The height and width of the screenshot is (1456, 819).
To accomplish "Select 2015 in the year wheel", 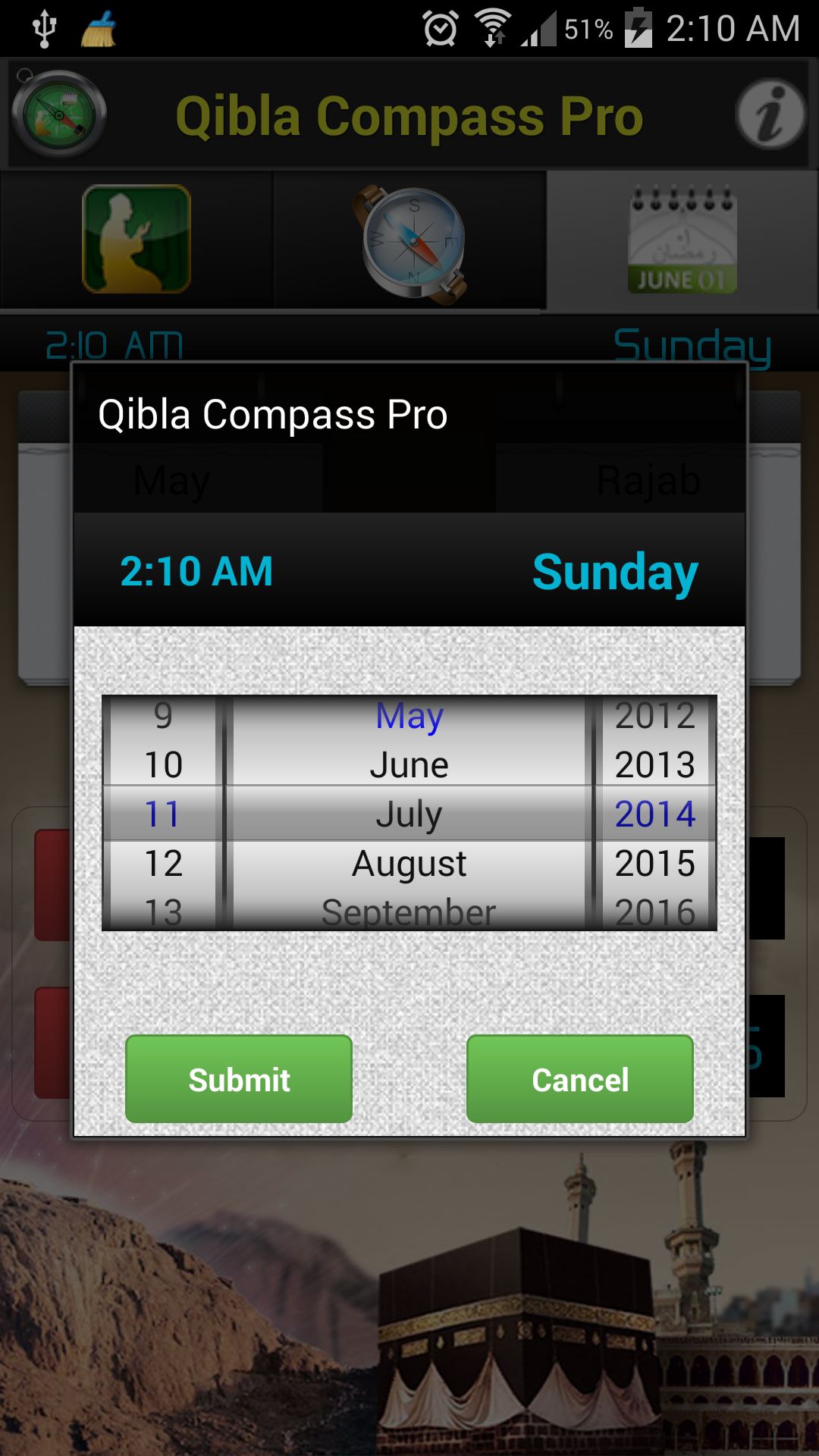I will tap(655, 862).
